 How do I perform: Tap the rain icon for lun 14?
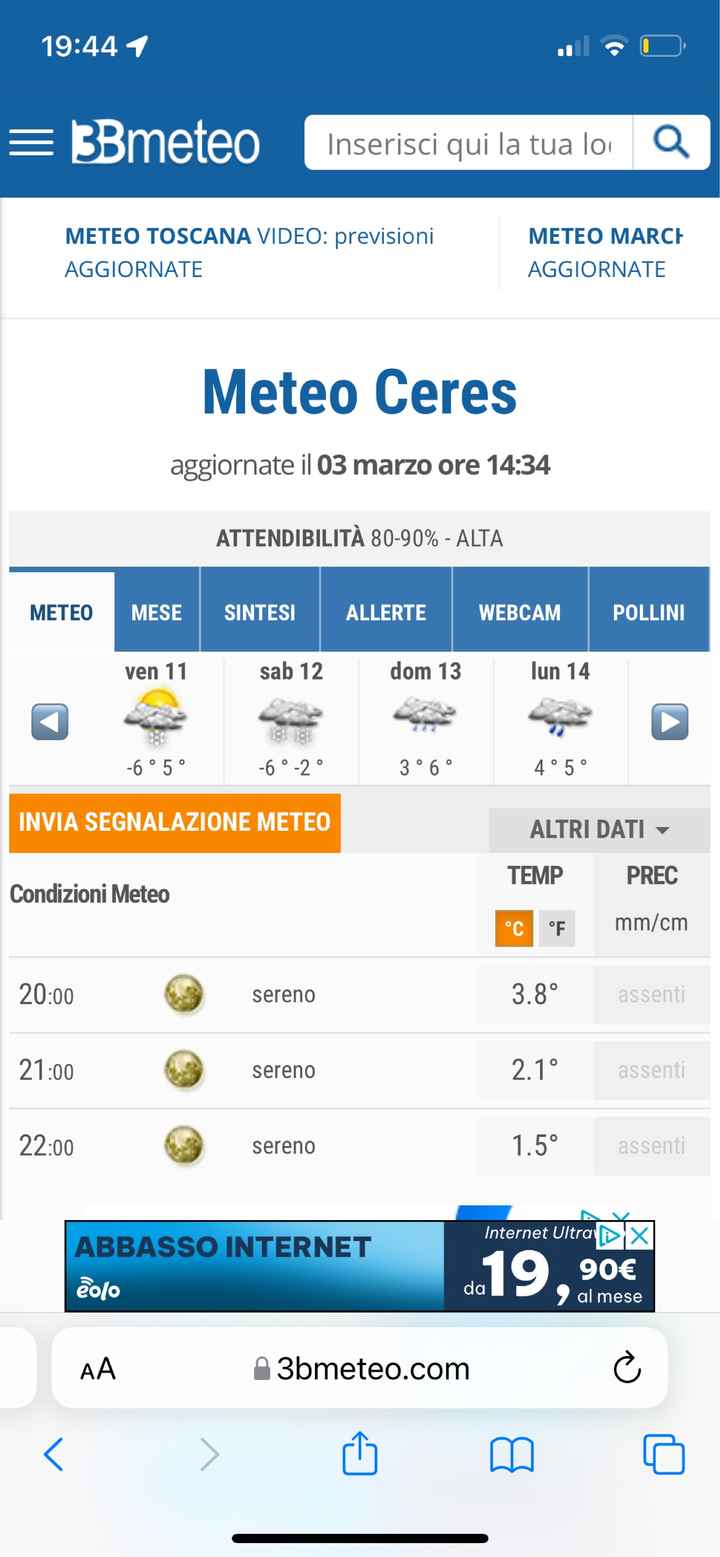(559, 716)
